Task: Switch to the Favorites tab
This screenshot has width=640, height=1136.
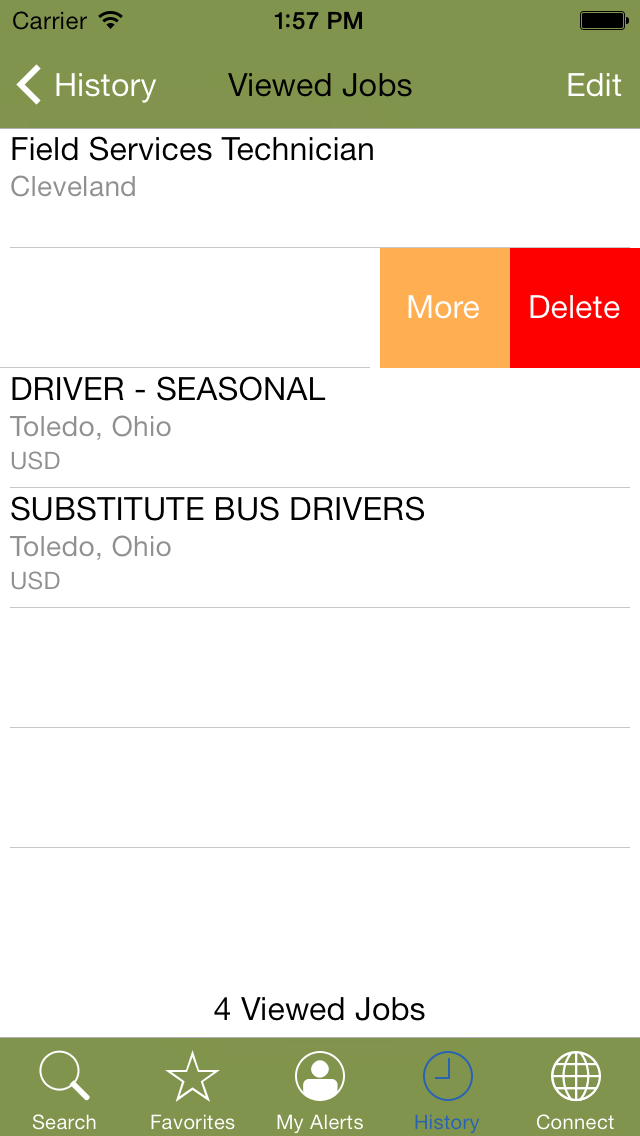Action: [x=192, y=1088]
